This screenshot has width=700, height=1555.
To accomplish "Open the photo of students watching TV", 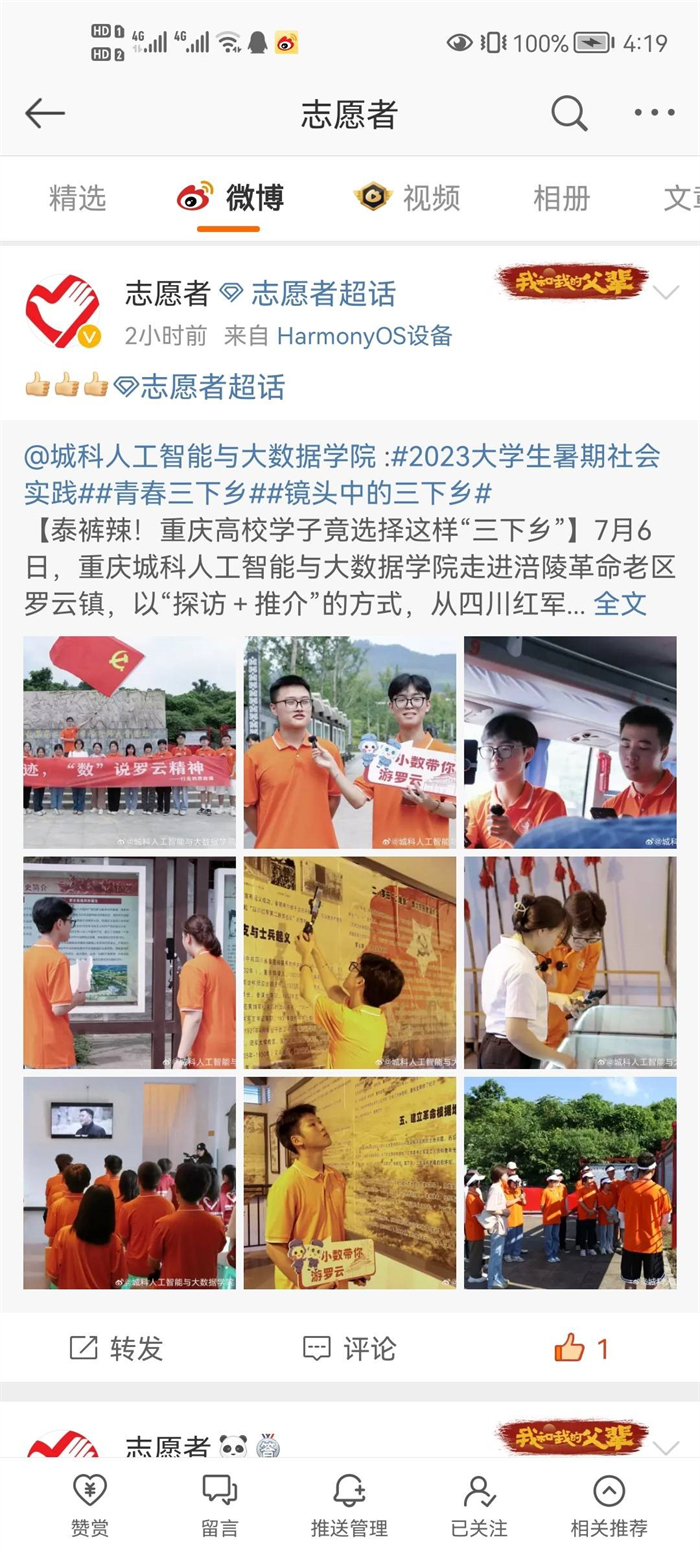I will click(x=130, y=1182).
